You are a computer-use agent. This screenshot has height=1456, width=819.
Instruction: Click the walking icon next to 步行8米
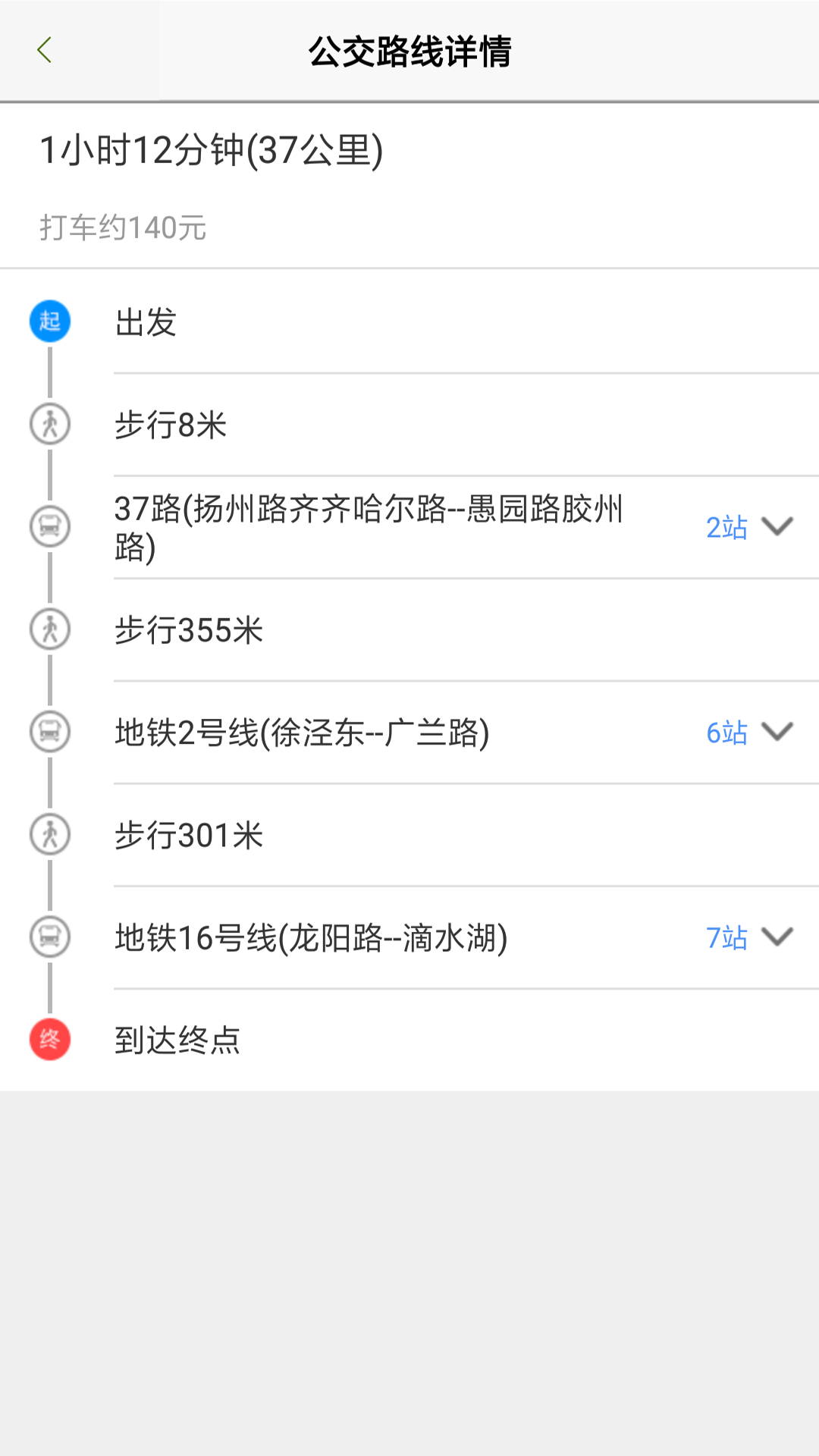(49, 425)
